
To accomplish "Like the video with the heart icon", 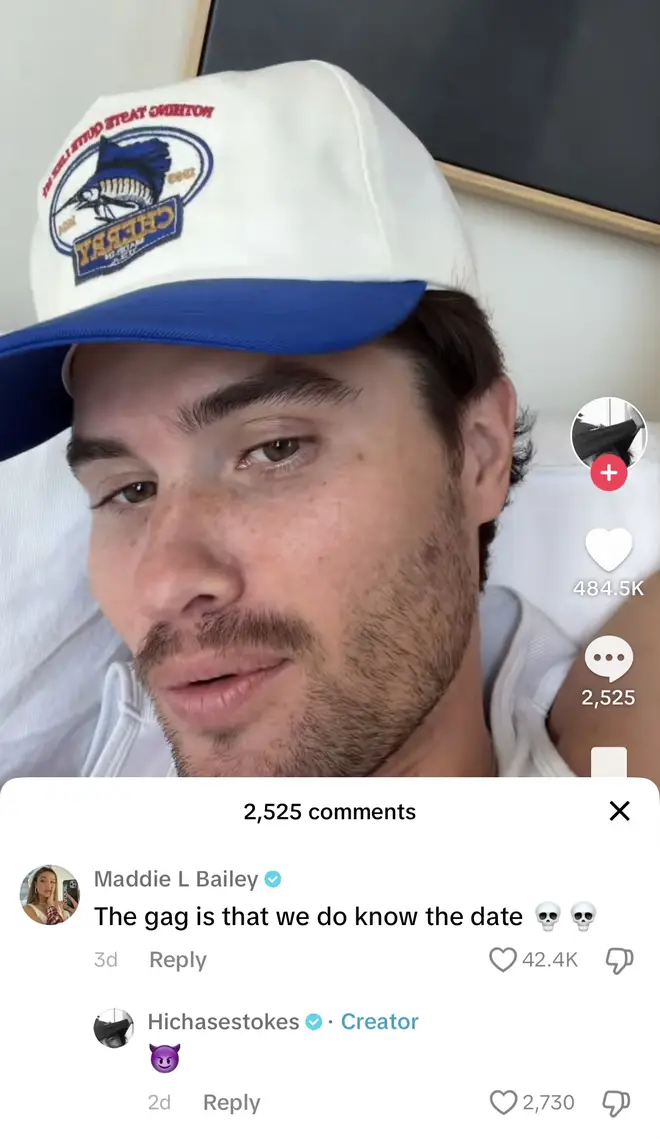I will (x=608, y=549).
